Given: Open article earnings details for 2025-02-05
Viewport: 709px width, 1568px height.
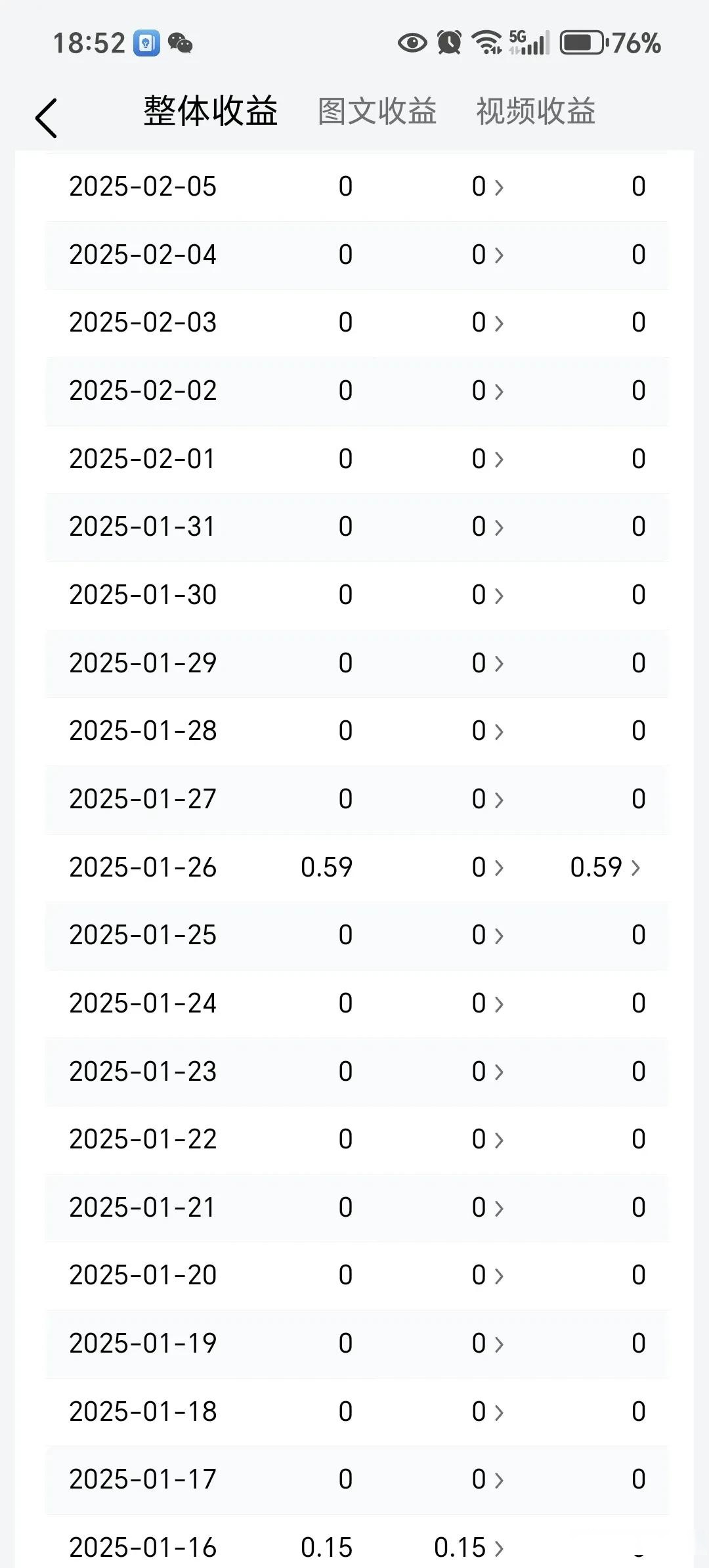Looking at the screenshot, I should (488, 186).
